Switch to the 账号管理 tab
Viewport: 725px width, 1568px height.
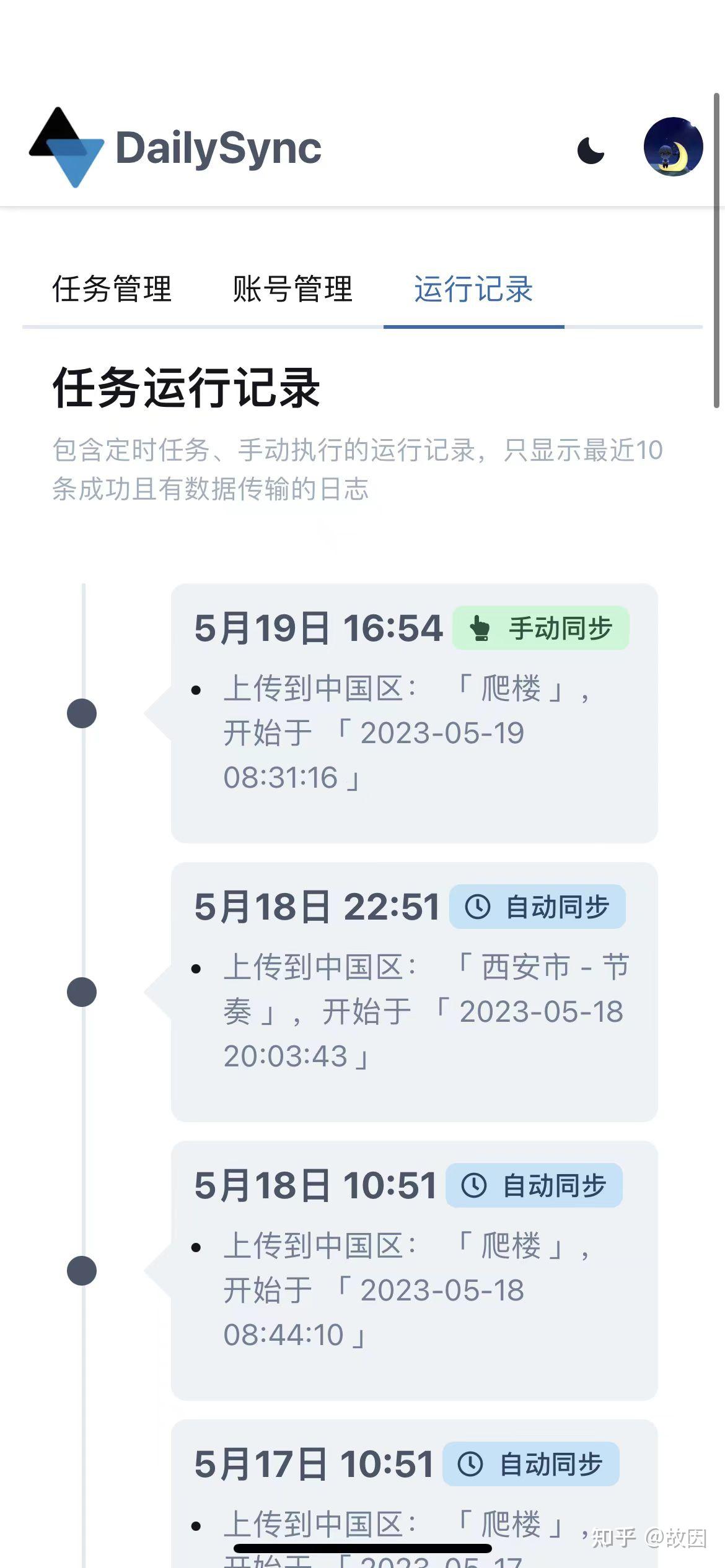click(292, 289)
